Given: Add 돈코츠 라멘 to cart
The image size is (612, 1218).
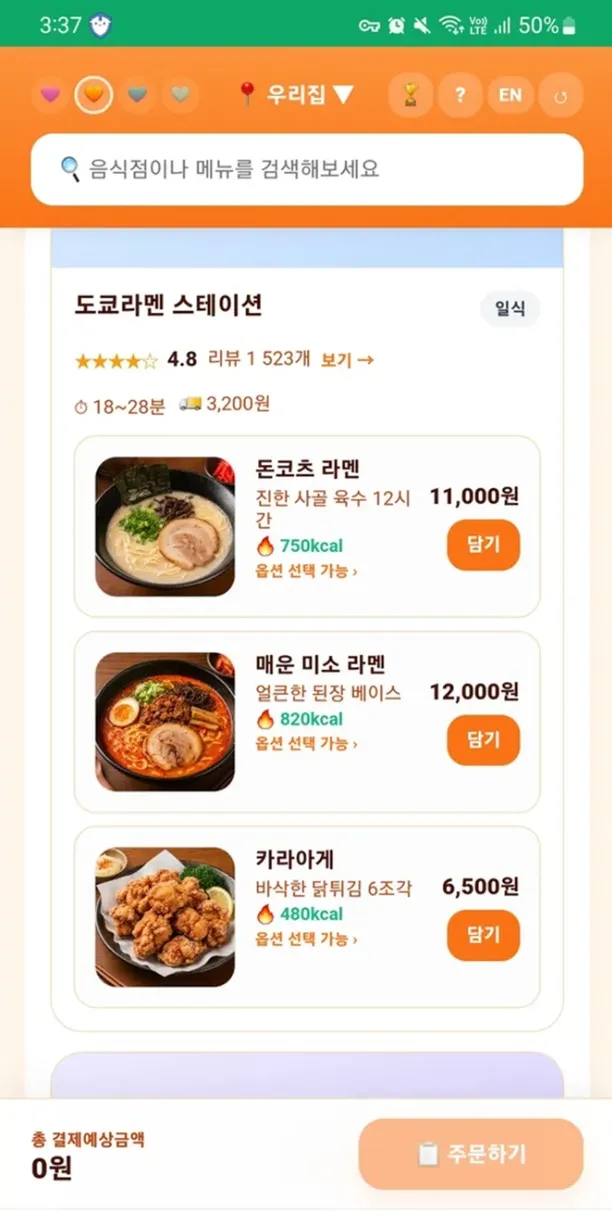Looking at the screenshot, I should [x=483, y=545].
